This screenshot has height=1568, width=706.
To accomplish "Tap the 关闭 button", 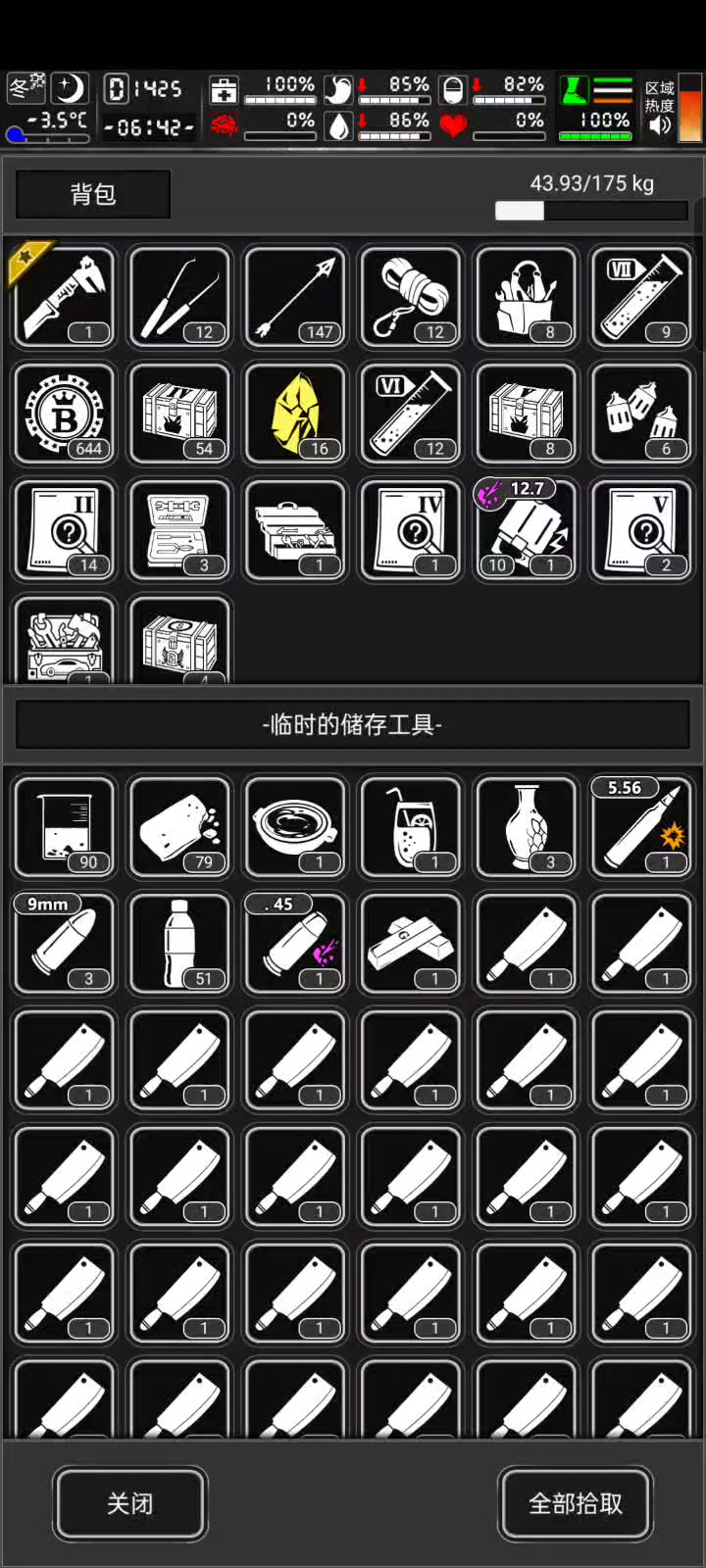I will (x=129, y=1503).
